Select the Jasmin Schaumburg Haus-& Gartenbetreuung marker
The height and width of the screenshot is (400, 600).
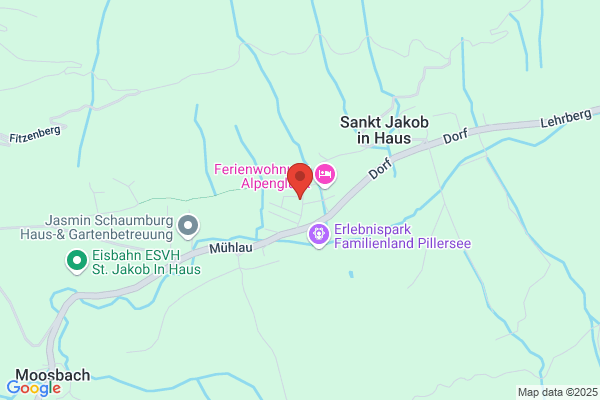[x=188, y=226]
